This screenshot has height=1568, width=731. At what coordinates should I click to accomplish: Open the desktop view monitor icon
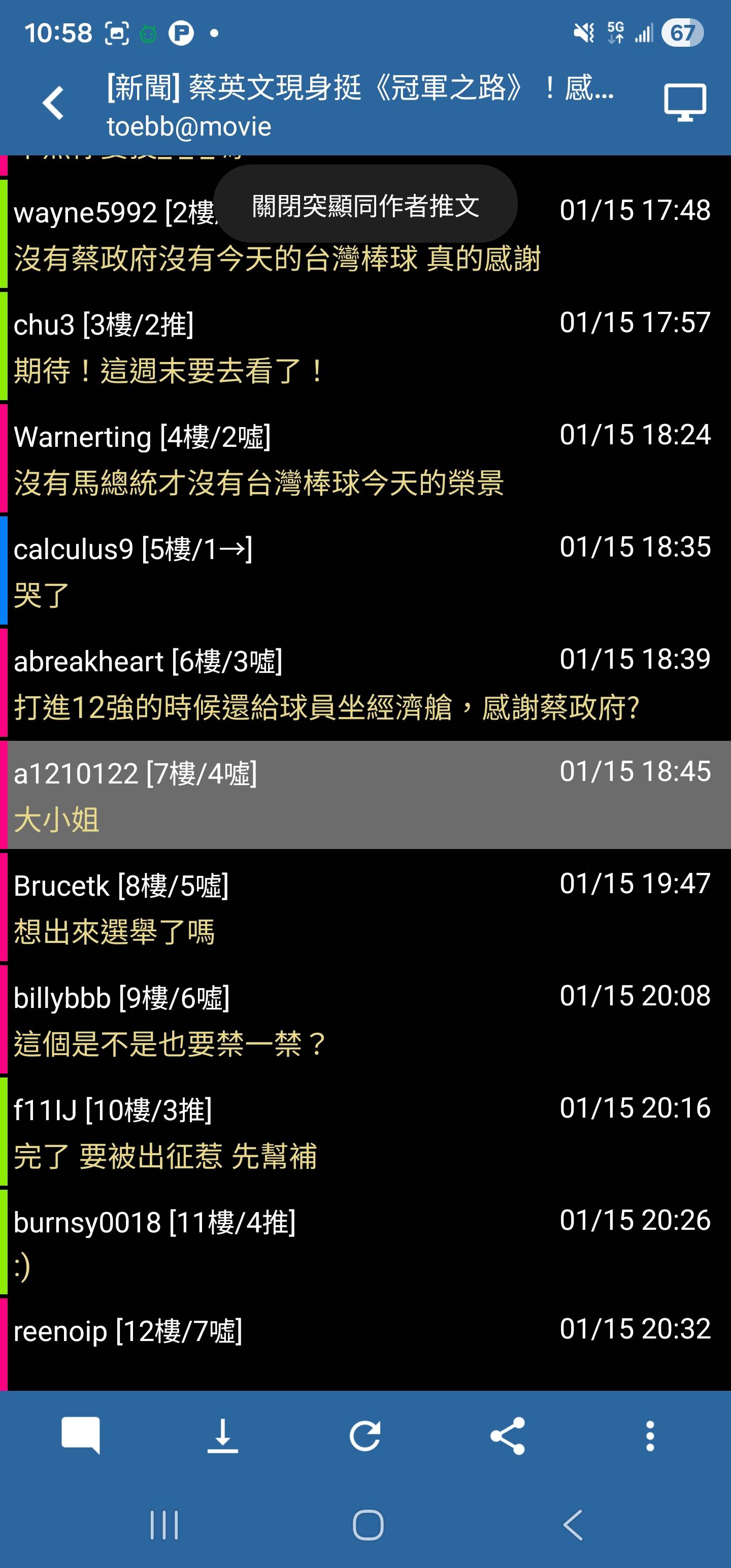(684, 102)
